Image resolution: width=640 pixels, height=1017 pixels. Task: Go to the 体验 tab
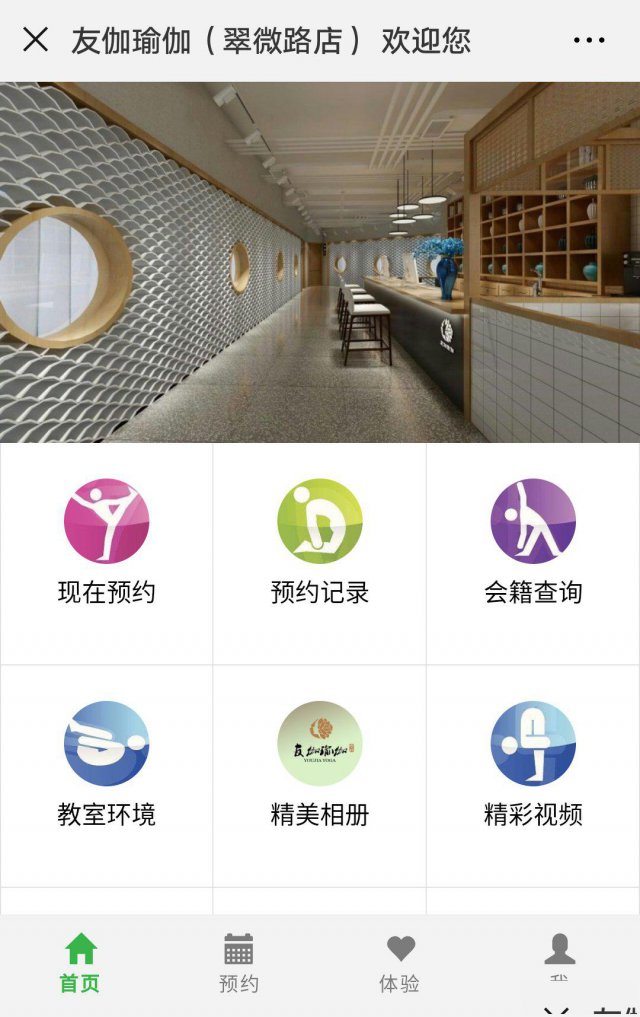[x=399, y=963]
